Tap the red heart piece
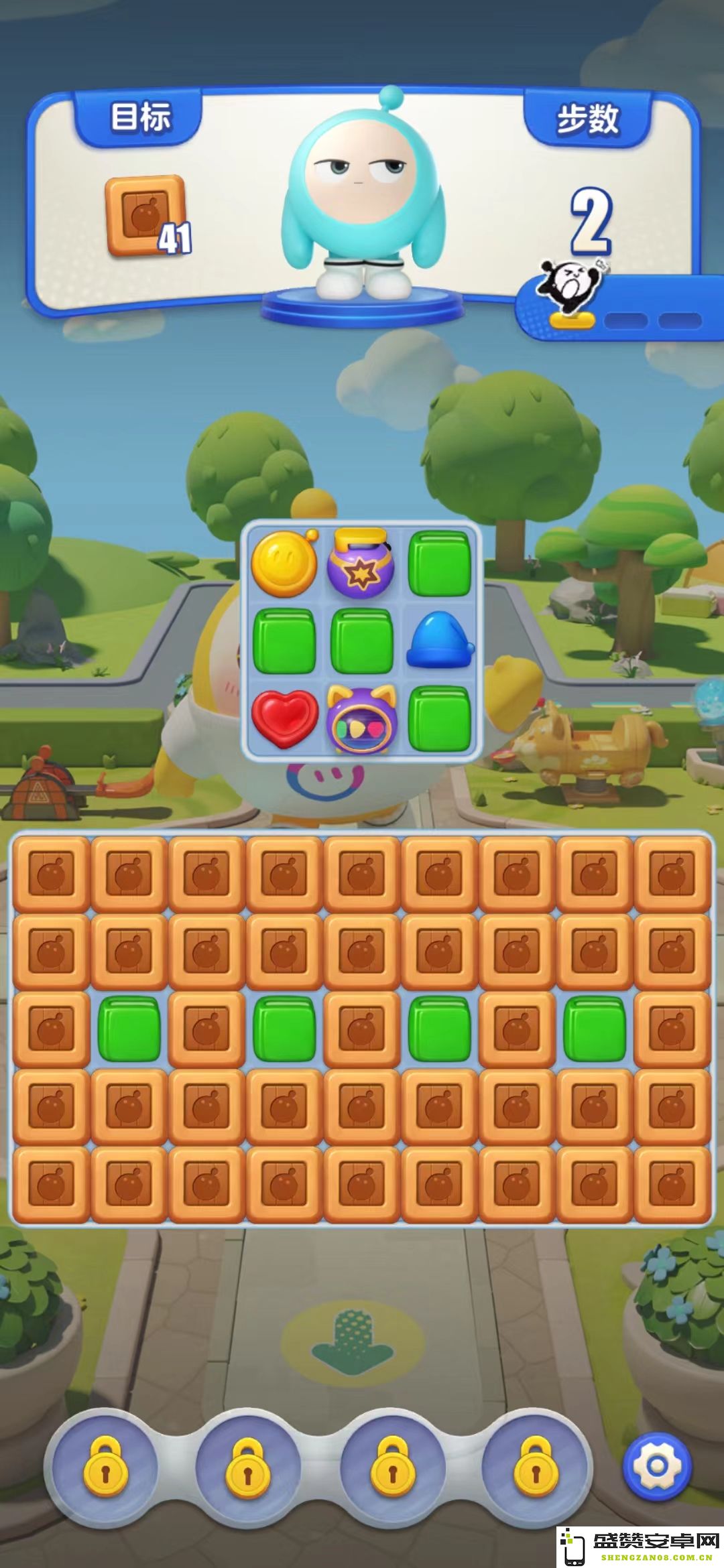Image resolution: width=724 pixels, height=1568 pixels. (x=284, y=718)
